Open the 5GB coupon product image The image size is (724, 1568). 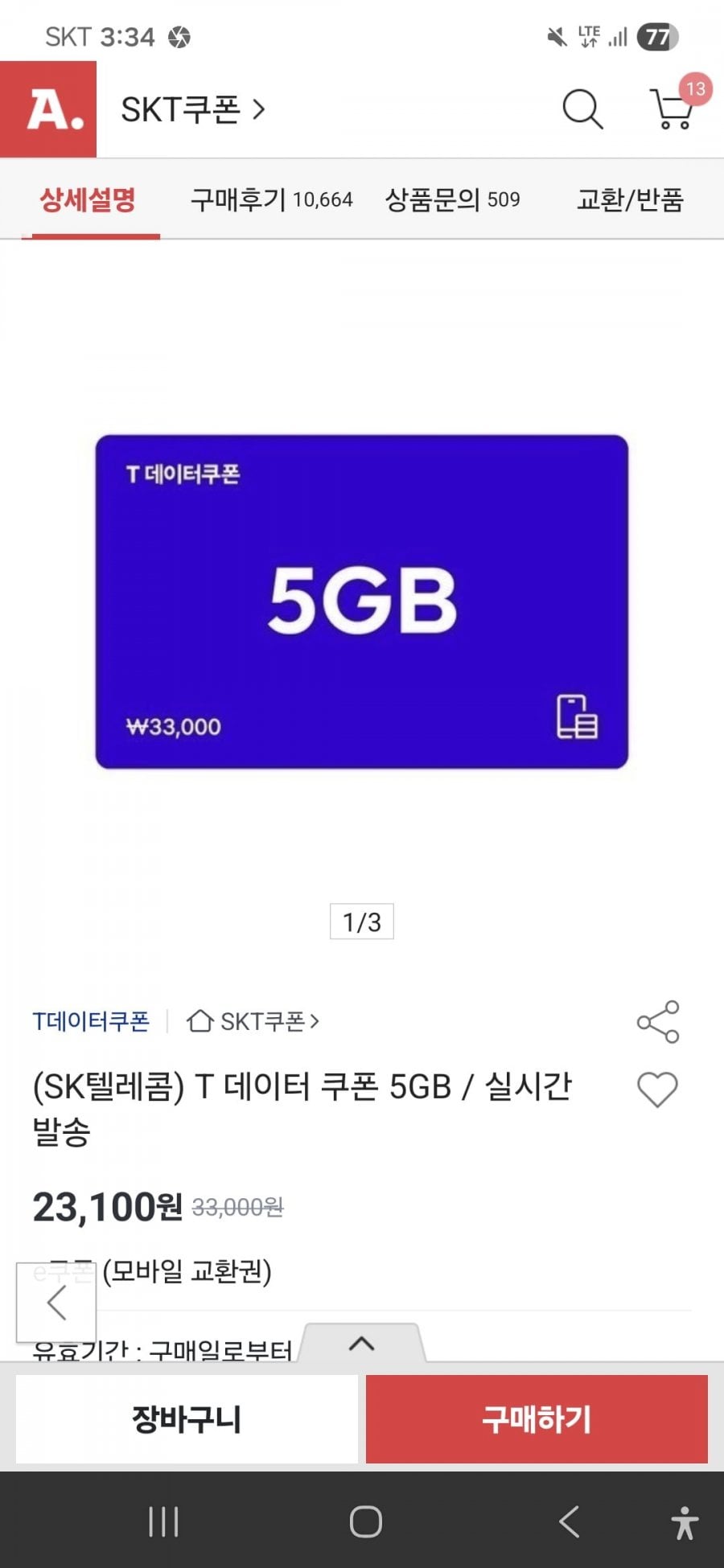tap(362, 601)
